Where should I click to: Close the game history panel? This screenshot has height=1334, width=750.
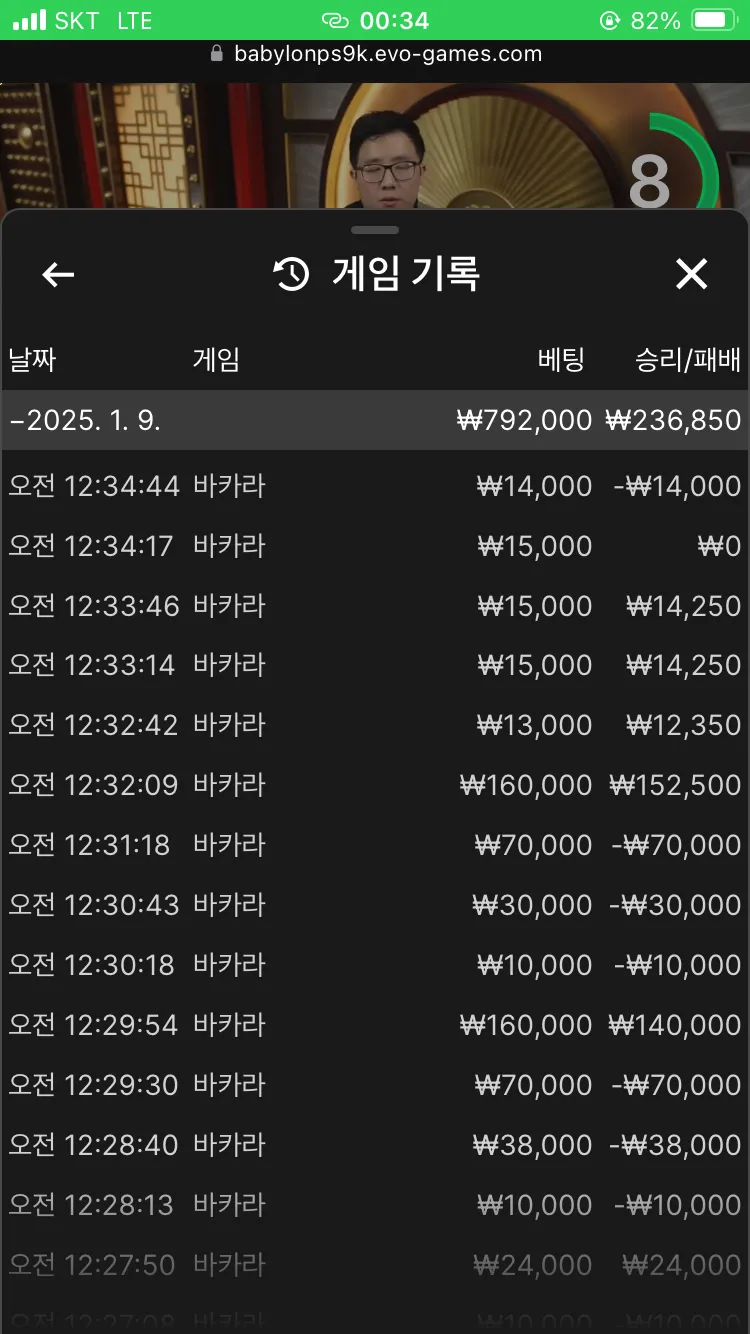[691, 274]
